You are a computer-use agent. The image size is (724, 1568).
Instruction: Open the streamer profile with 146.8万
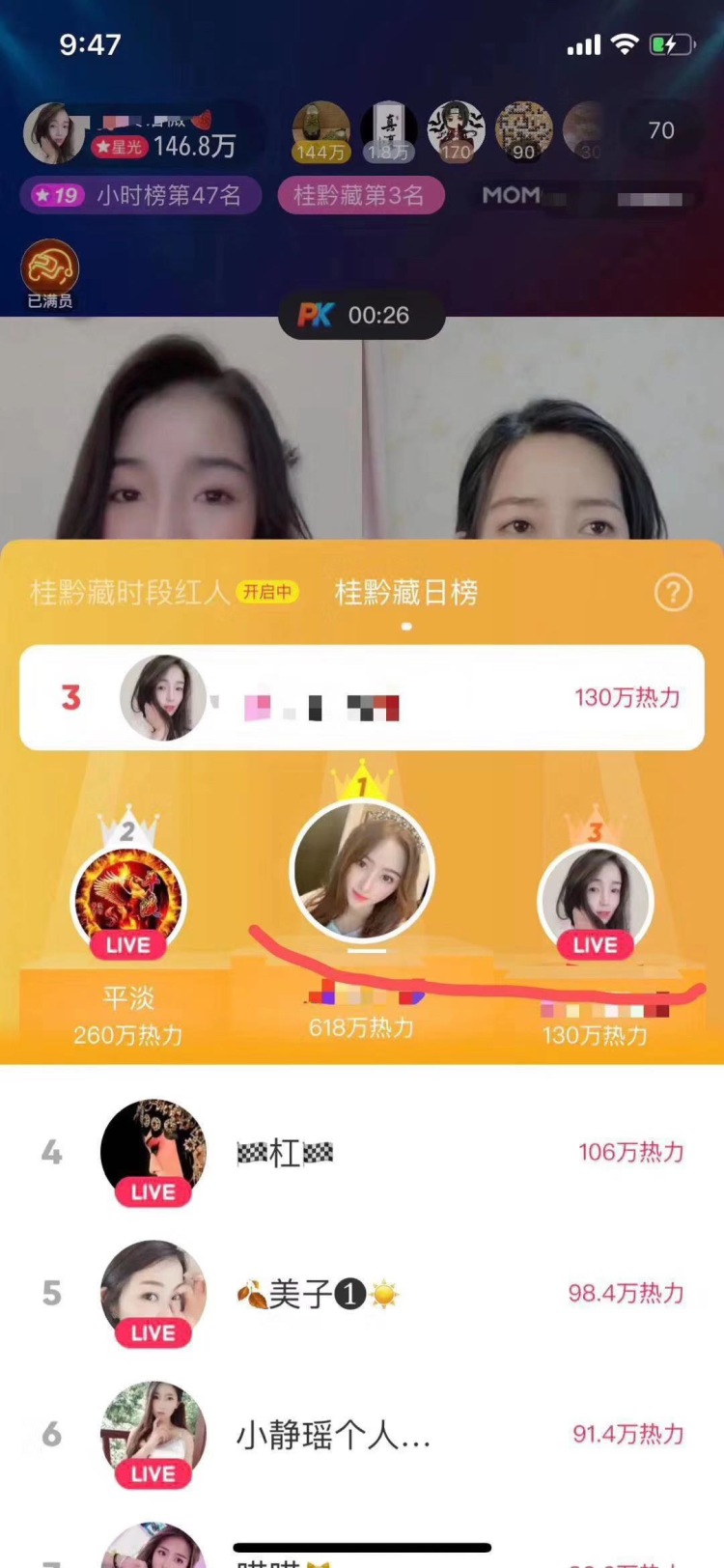point(56,134)
